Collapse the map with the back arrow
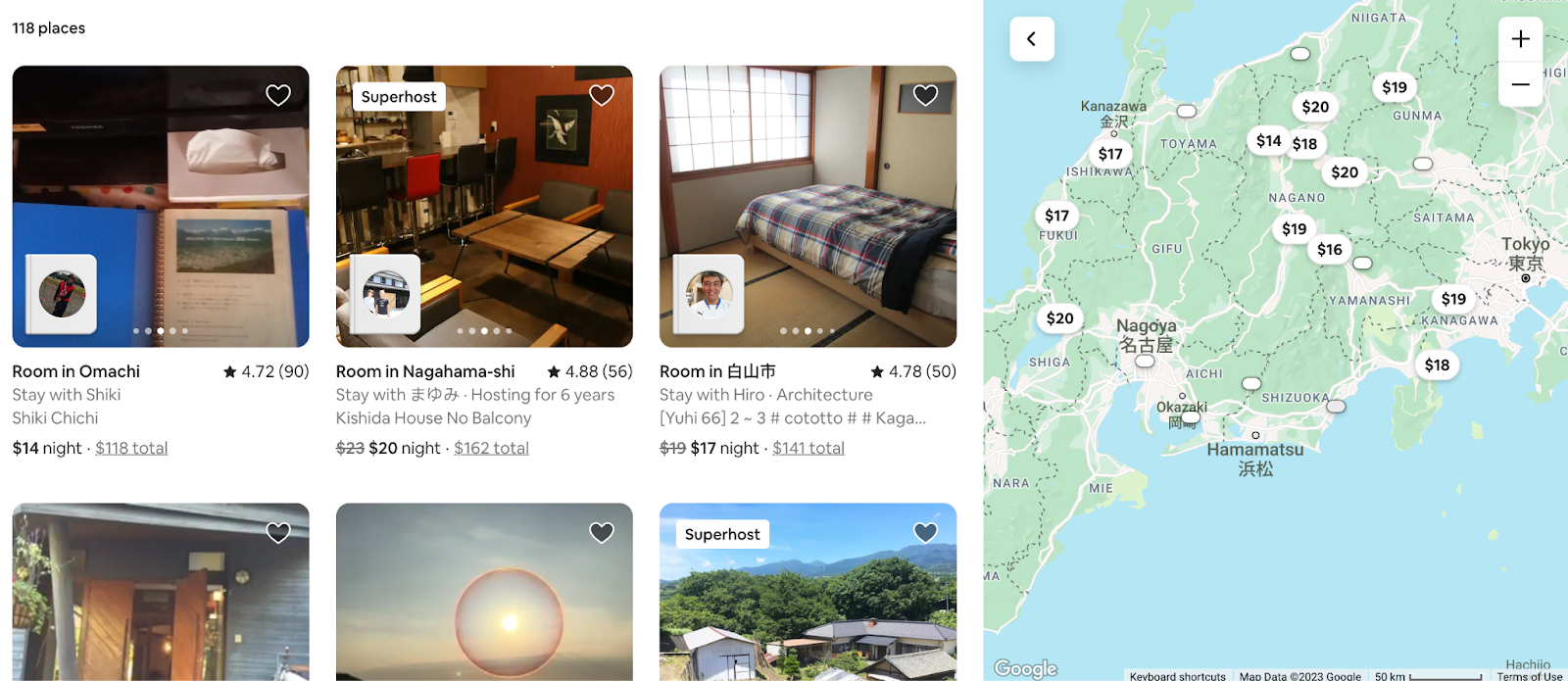This screenshot has height=681, width=1568. coord(1032,39)
